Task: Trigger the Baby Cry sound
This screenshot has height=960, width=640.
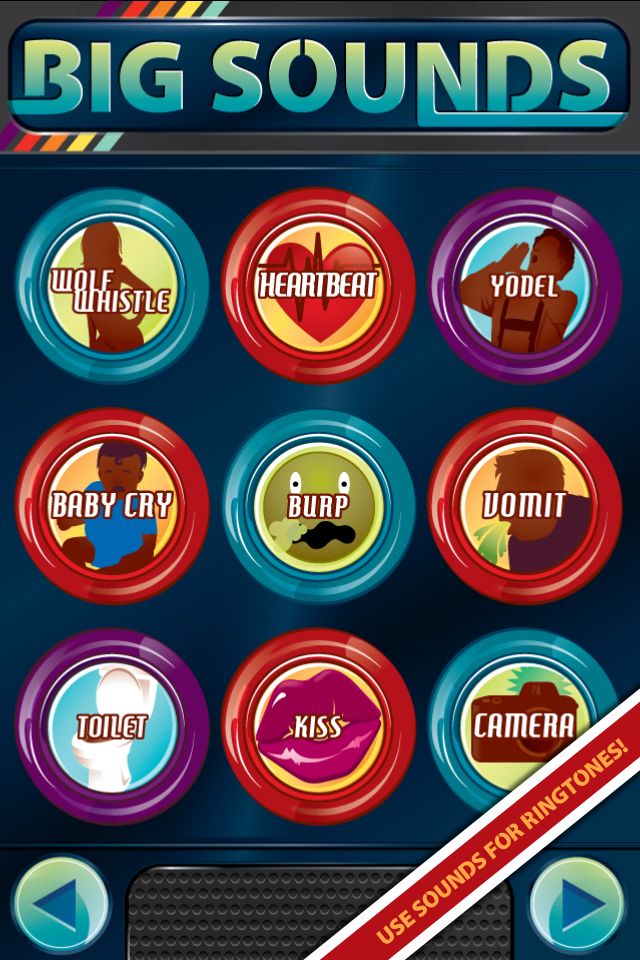Action: [111, 505]
